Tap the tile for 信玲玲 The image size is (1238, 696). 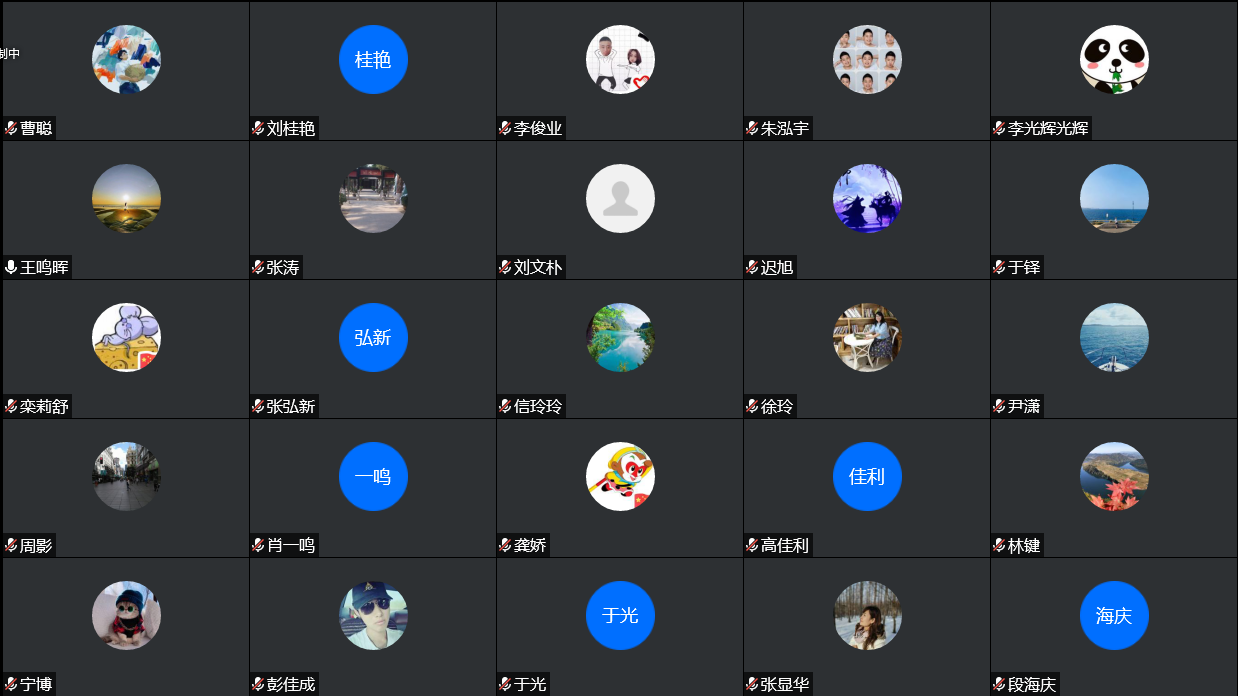620,348
